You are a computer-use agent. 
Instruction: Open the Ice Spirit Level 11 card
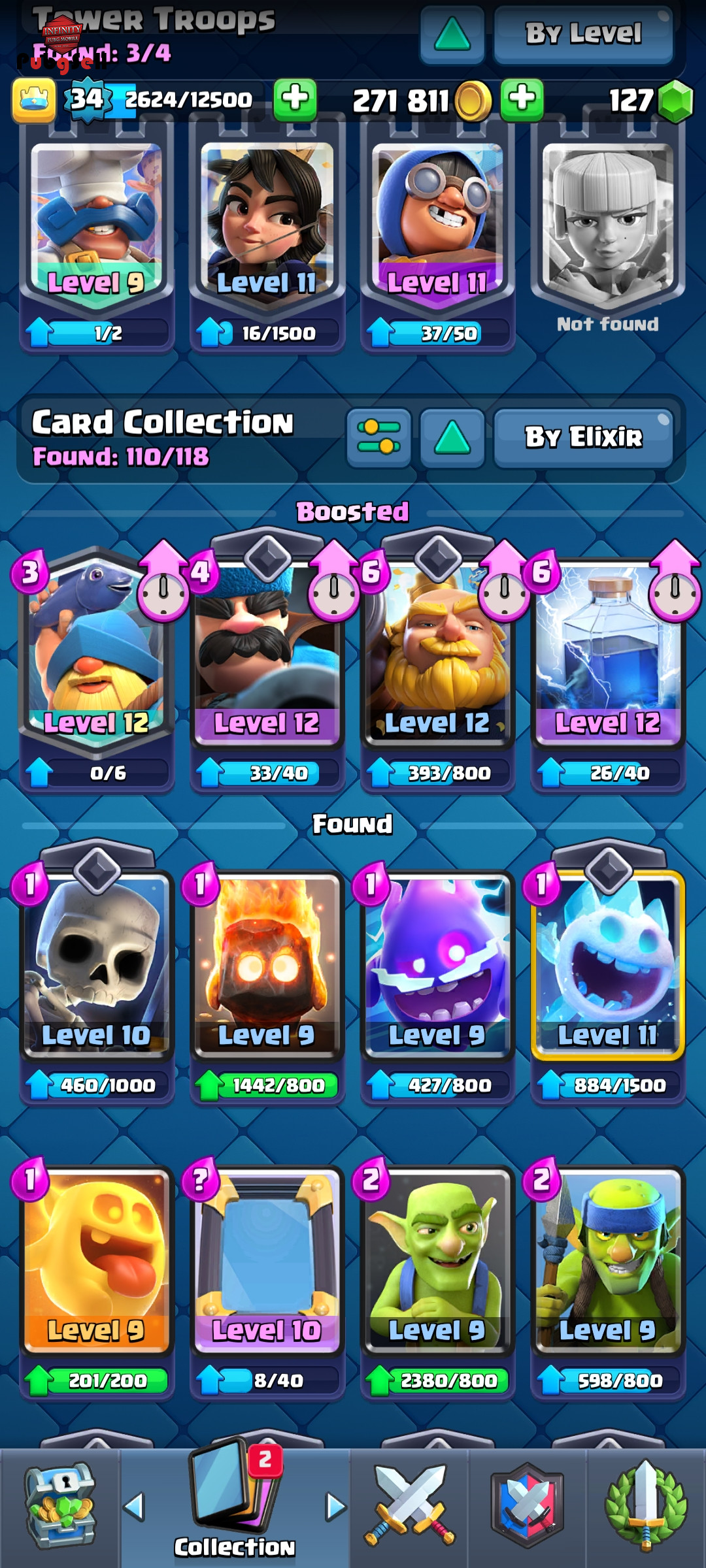608,980
